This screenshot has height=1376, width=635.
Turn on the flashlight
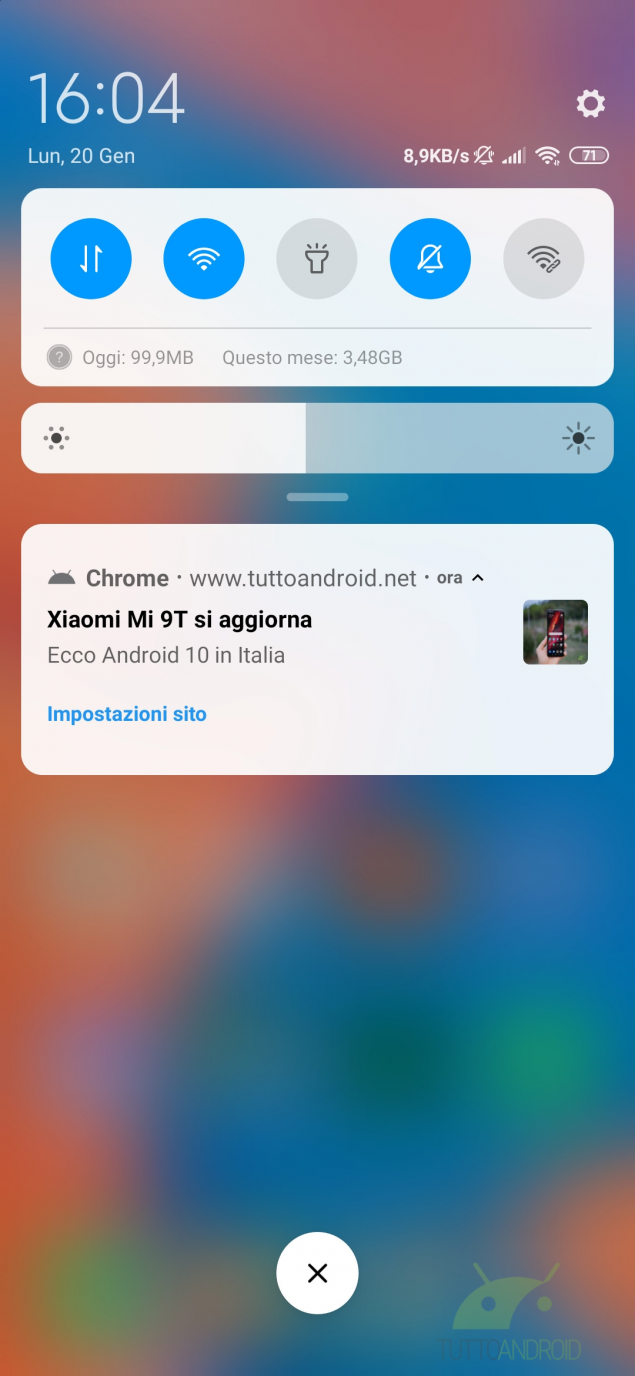317,259
